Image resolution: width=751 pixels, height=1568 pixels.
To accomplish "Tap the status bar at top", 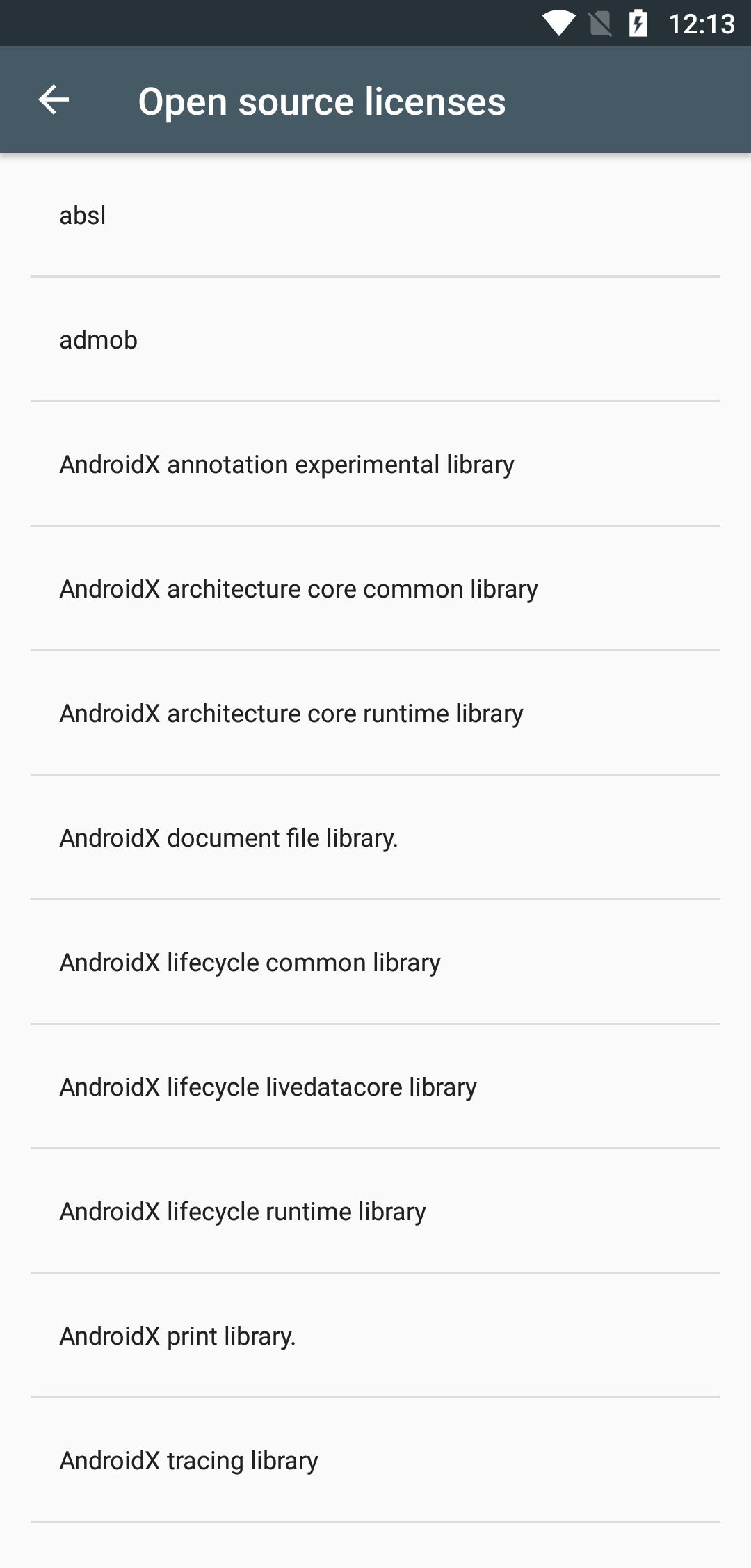I will 375,23.
